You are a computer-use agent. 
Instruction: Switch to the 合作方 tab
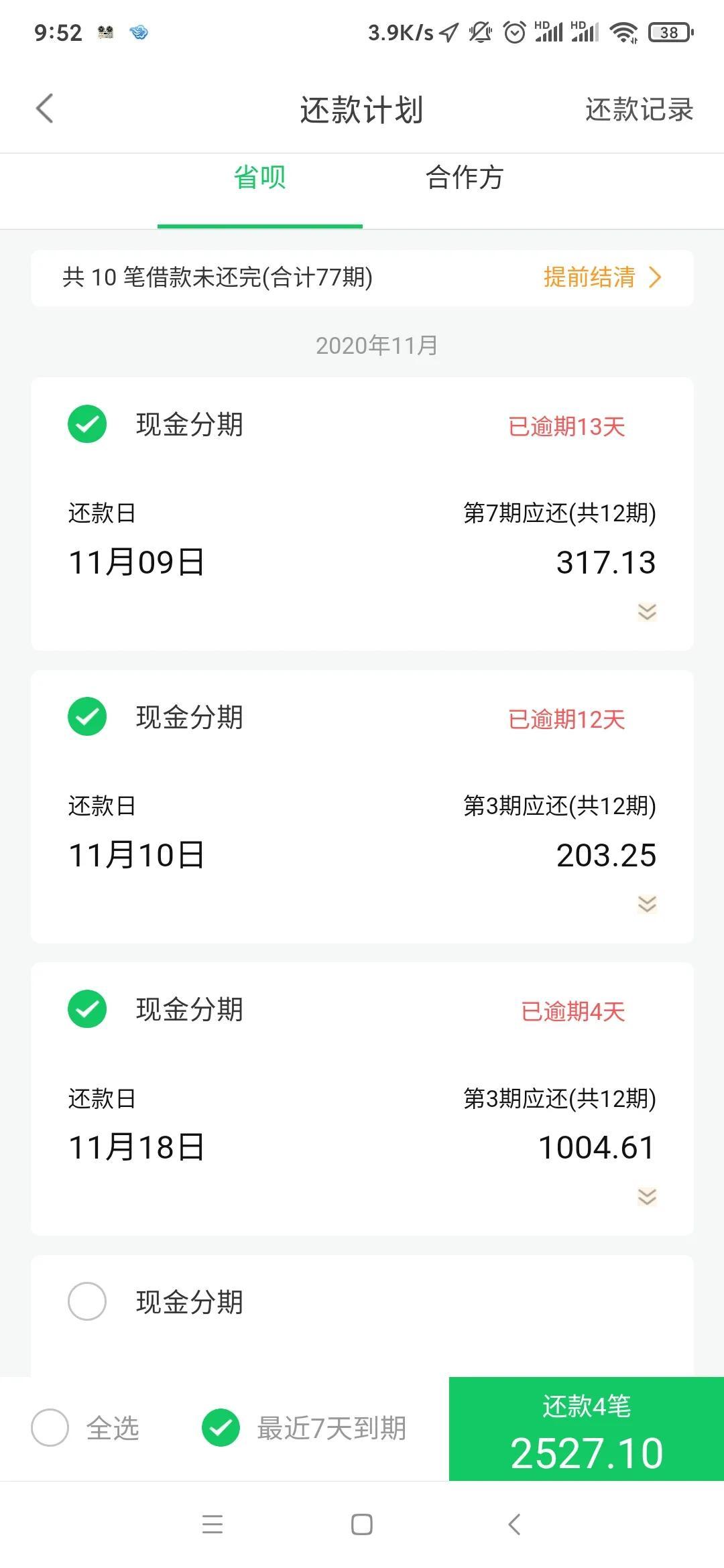[465, 178]
